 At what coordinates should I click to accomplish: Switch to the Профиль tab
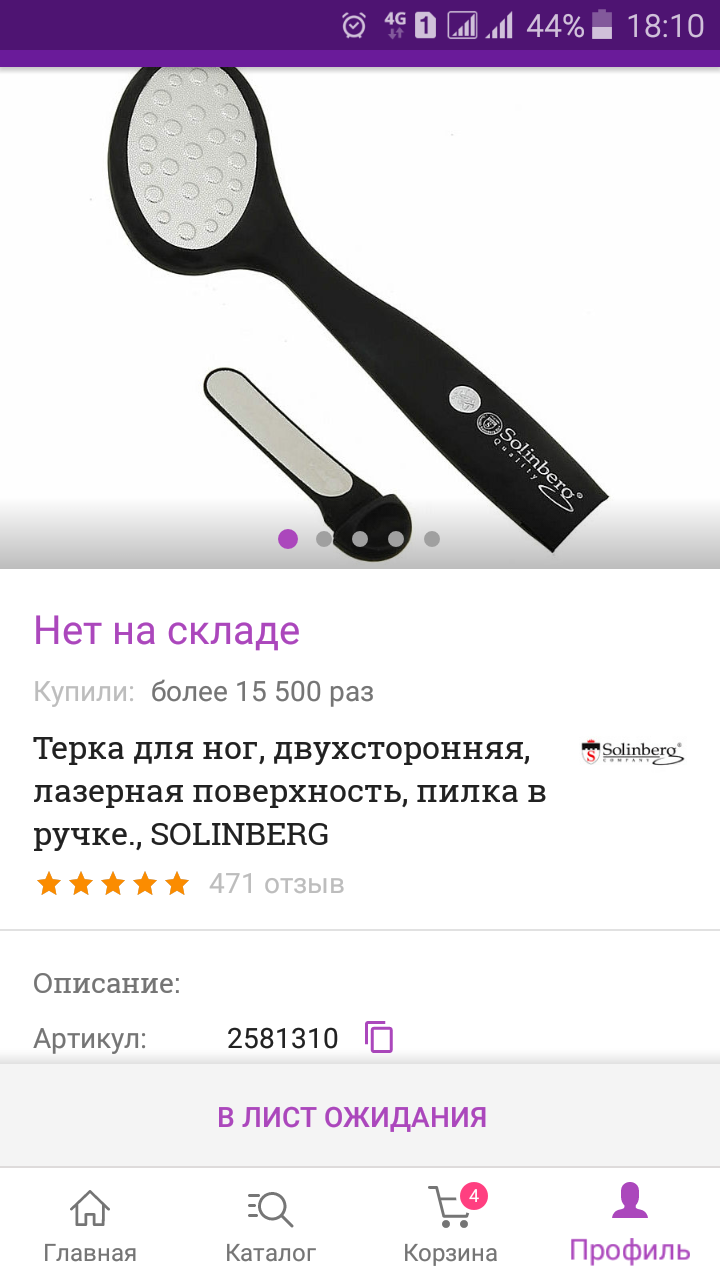click(x=630, y=1224)
